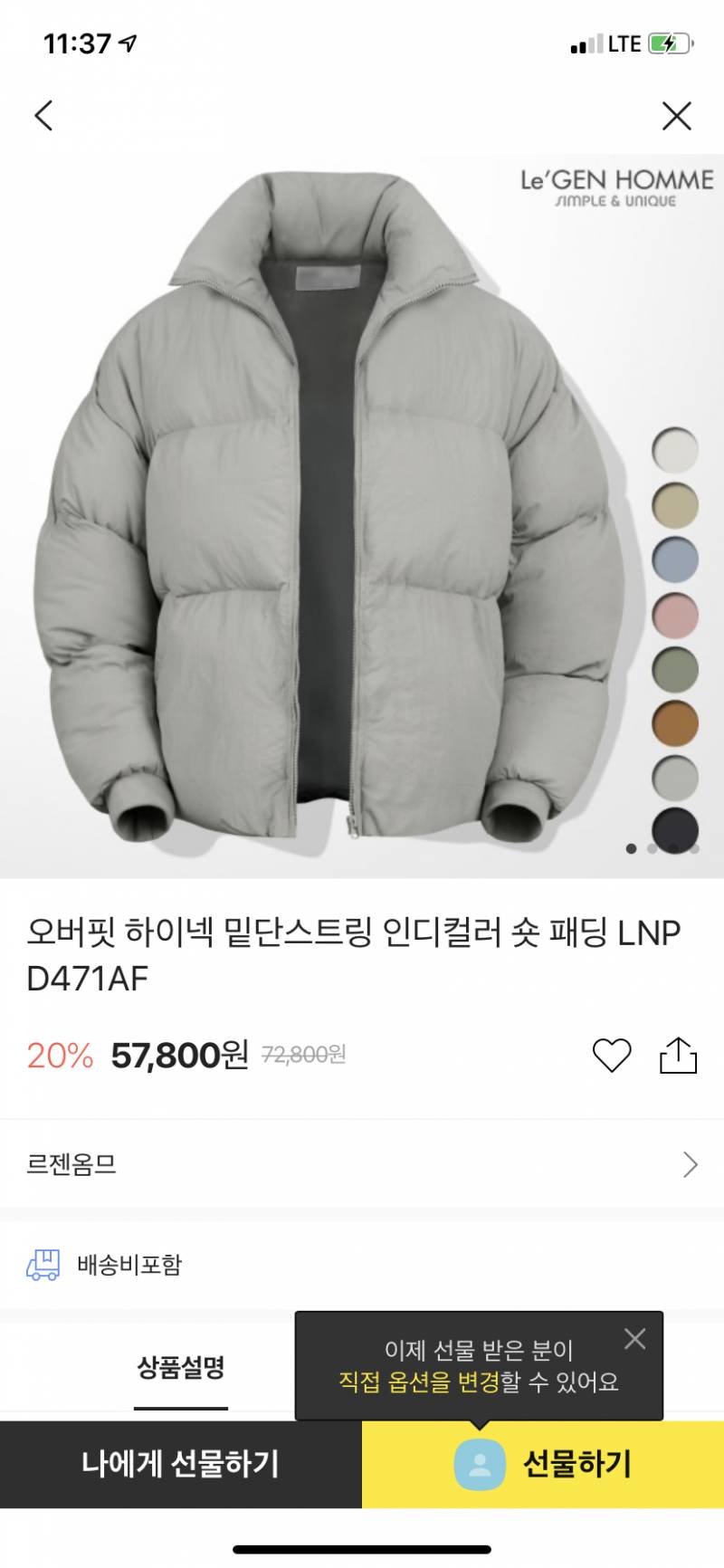Tap the 나에게 선물하기 button
Viewport: 724px width, 1568px height.
(181, 1461)
